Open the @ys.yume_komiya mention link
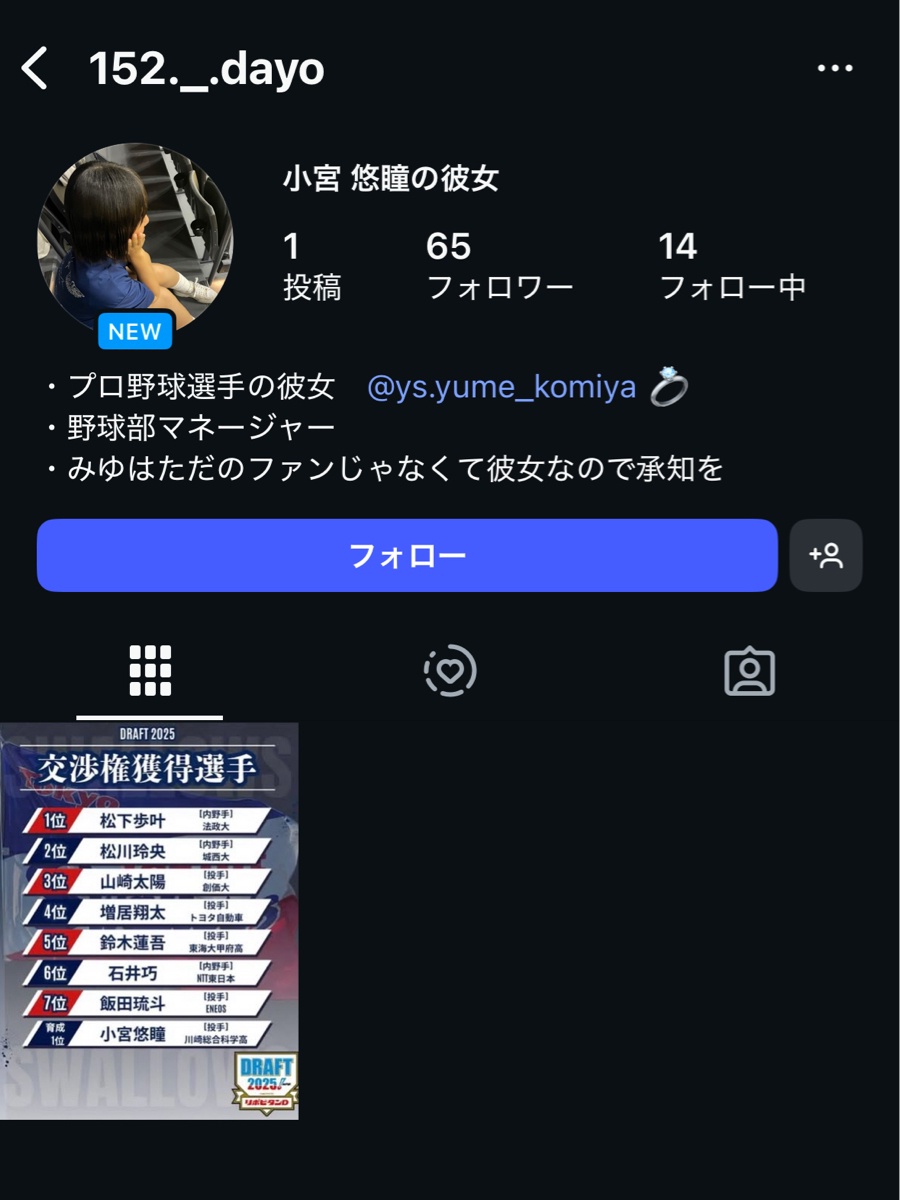The height and width of the screenshot is (1200, 900). [501, 388]
